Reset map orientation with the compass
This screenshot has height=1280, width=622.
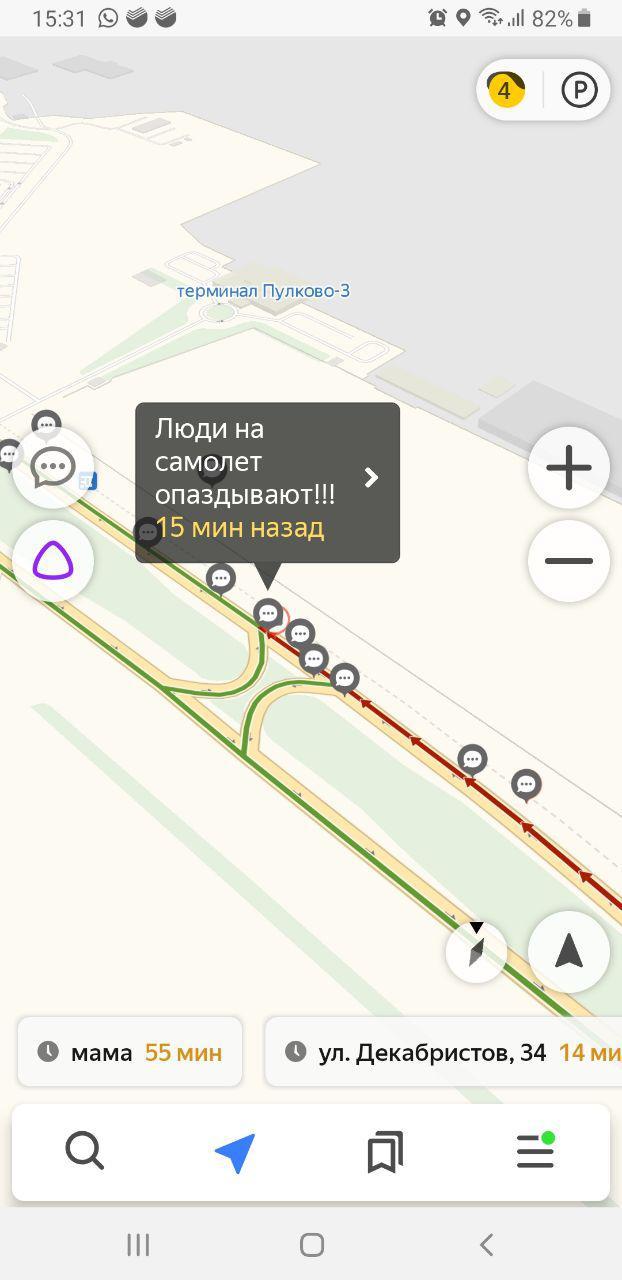pyautogui.click(x=476, y=951)
